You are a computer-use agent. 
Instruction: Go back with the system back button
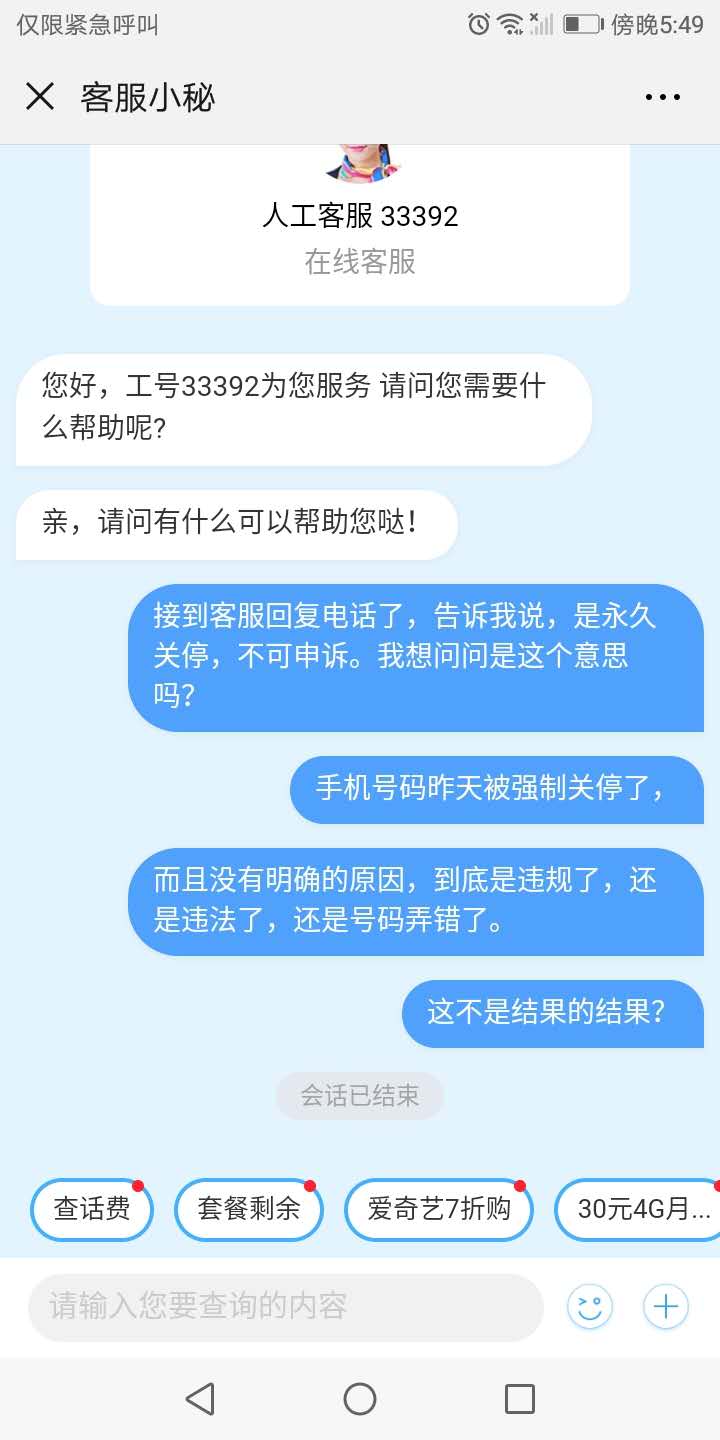[x=200, y=1398]
